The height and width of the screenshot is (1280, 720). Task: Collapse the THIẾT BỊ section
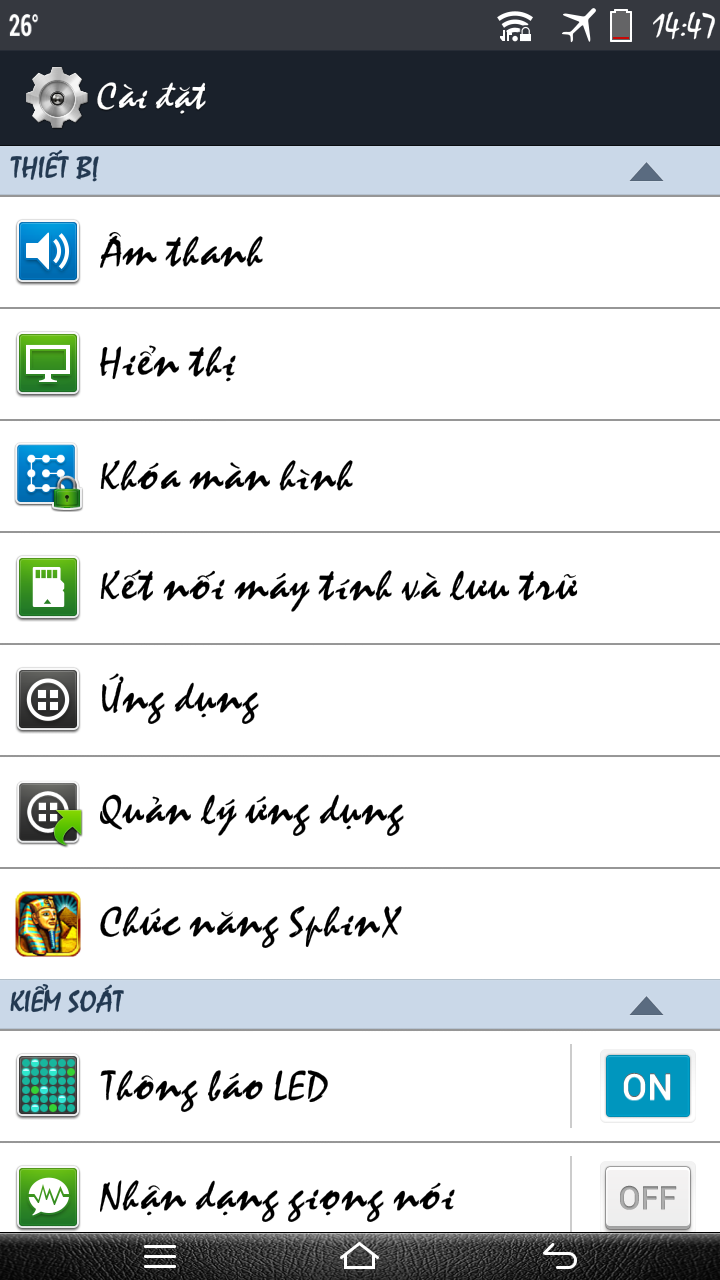(646, 172)
